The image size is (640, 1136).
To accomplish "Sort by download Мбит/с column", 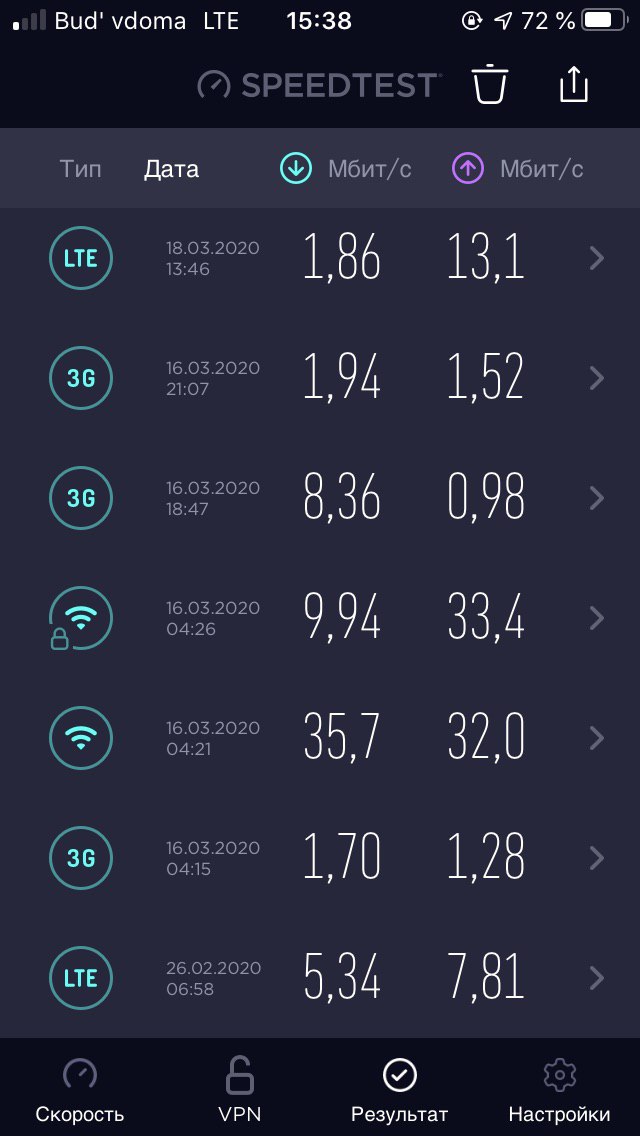I will tap(346, 169).
